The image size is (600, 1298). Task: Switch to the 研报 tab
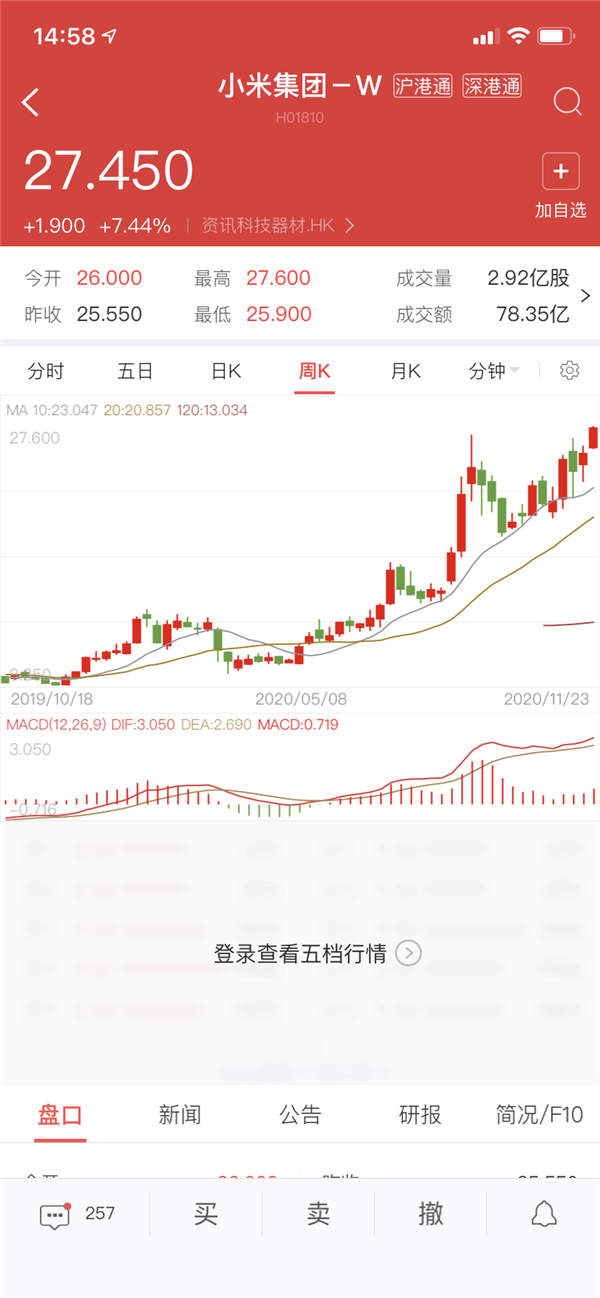420,1115
